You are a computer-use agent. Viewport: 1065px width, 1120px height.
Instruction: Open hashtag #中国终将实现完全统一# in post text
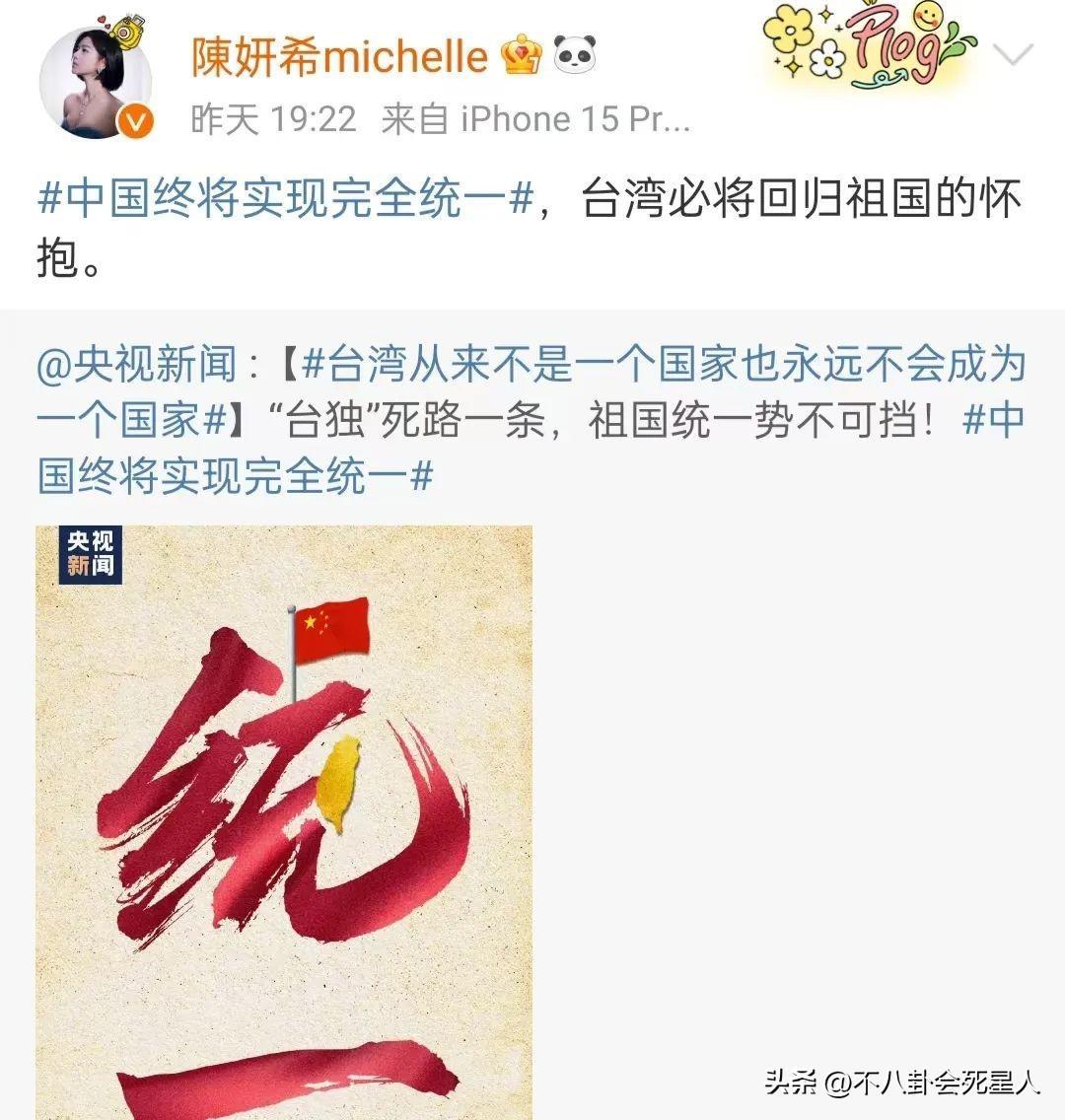(x=286, y=199)
